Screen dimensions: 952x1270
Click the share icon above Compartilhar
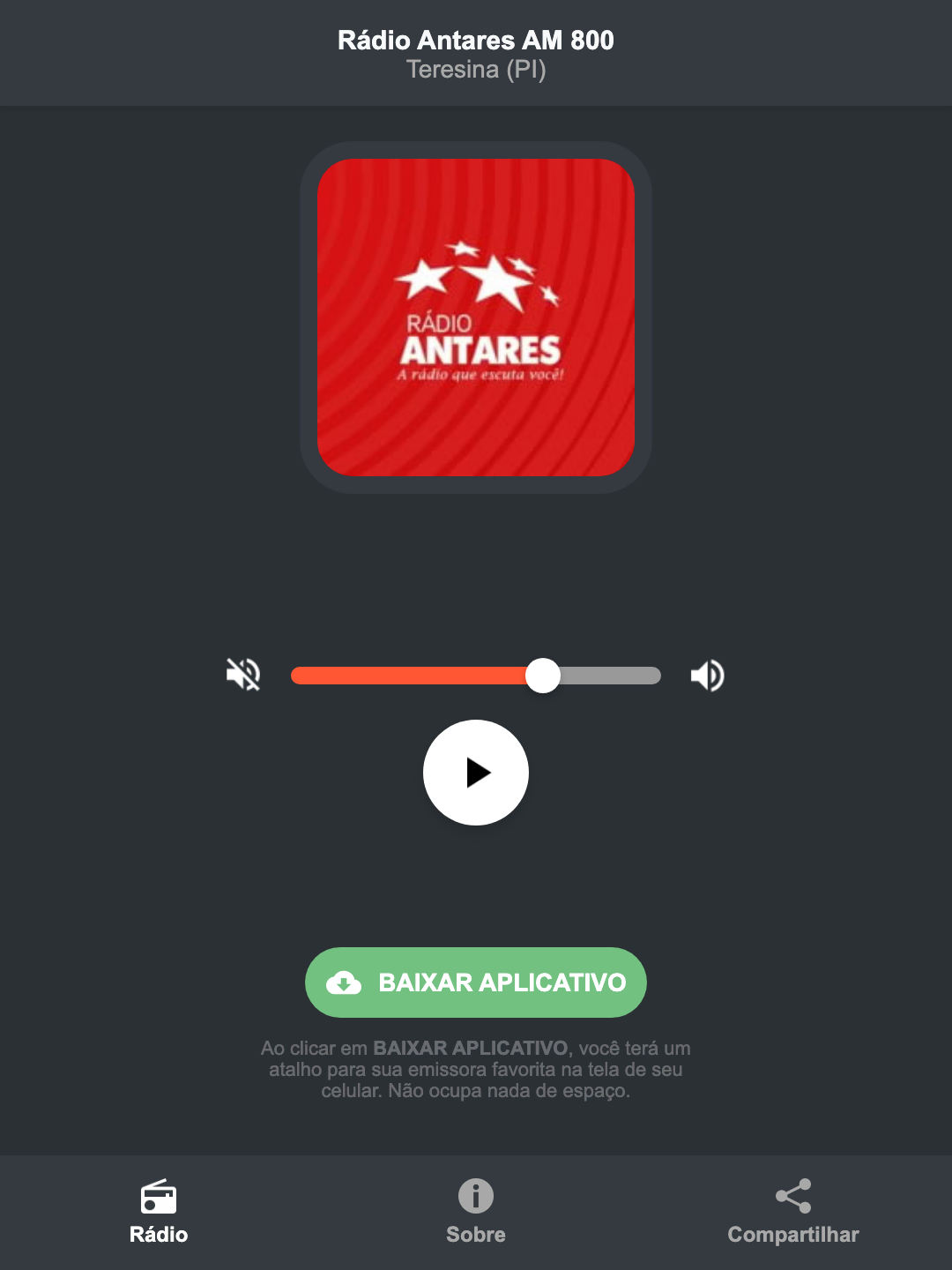tap(793, 1198)
